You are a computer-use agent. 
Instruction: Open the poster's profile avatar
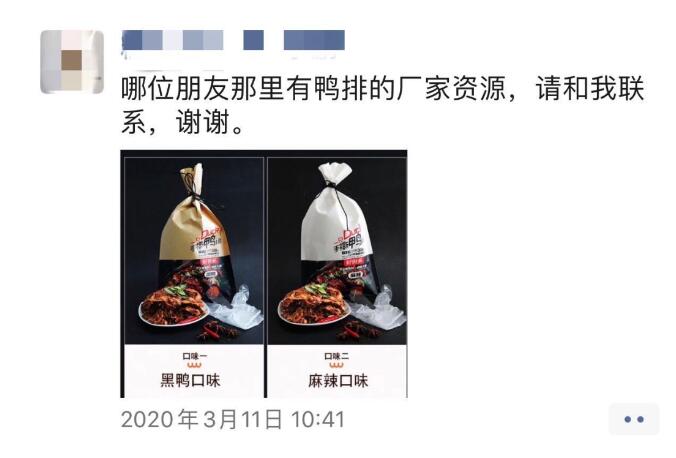[x=71, y=62]
